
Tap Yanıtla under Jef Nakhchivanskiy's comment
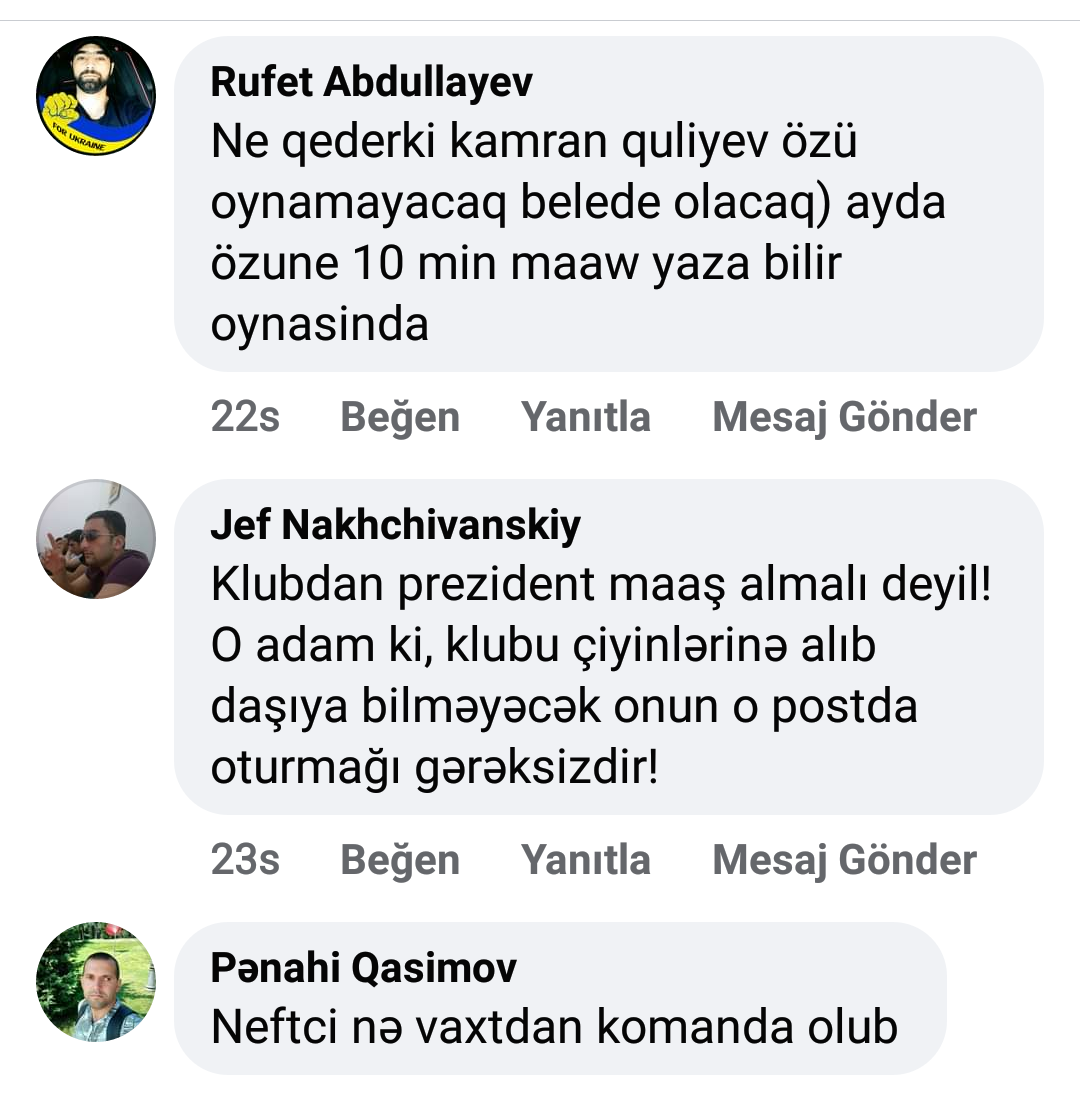(586, 860)
